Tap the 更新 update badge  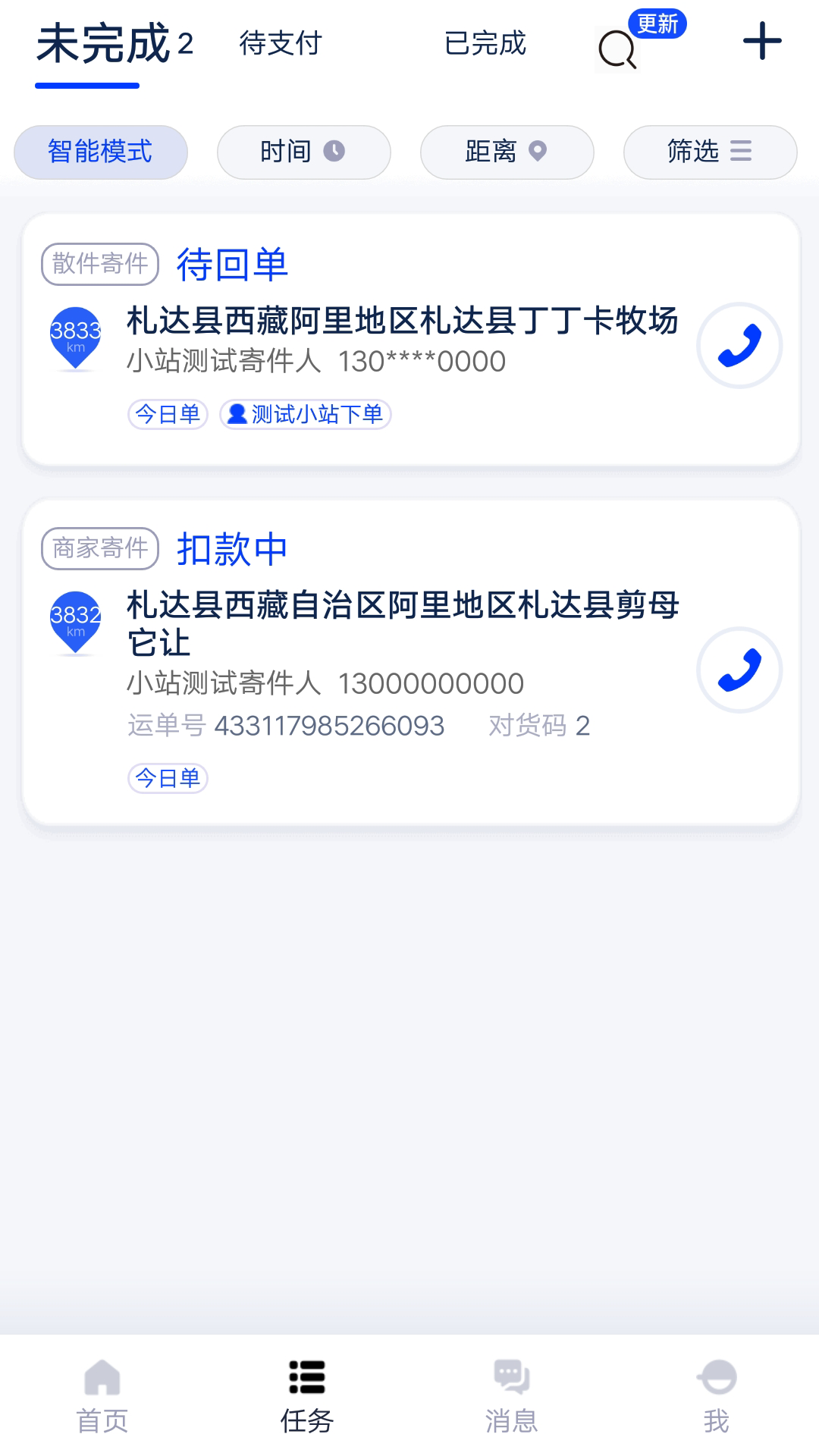[658, 24]
